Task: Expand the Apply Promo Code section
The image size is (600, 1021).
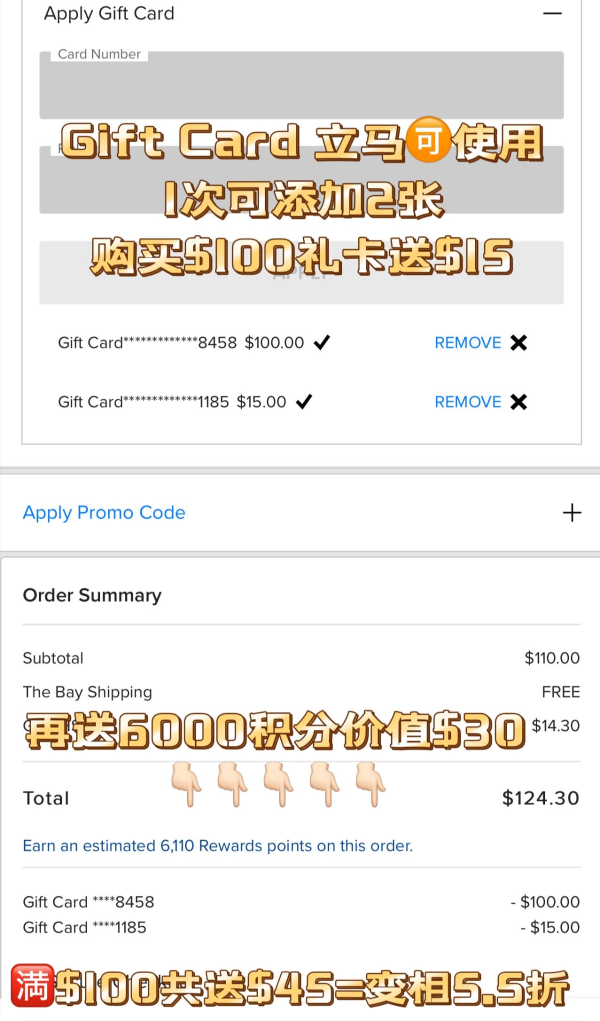Action: pos(571,513)
